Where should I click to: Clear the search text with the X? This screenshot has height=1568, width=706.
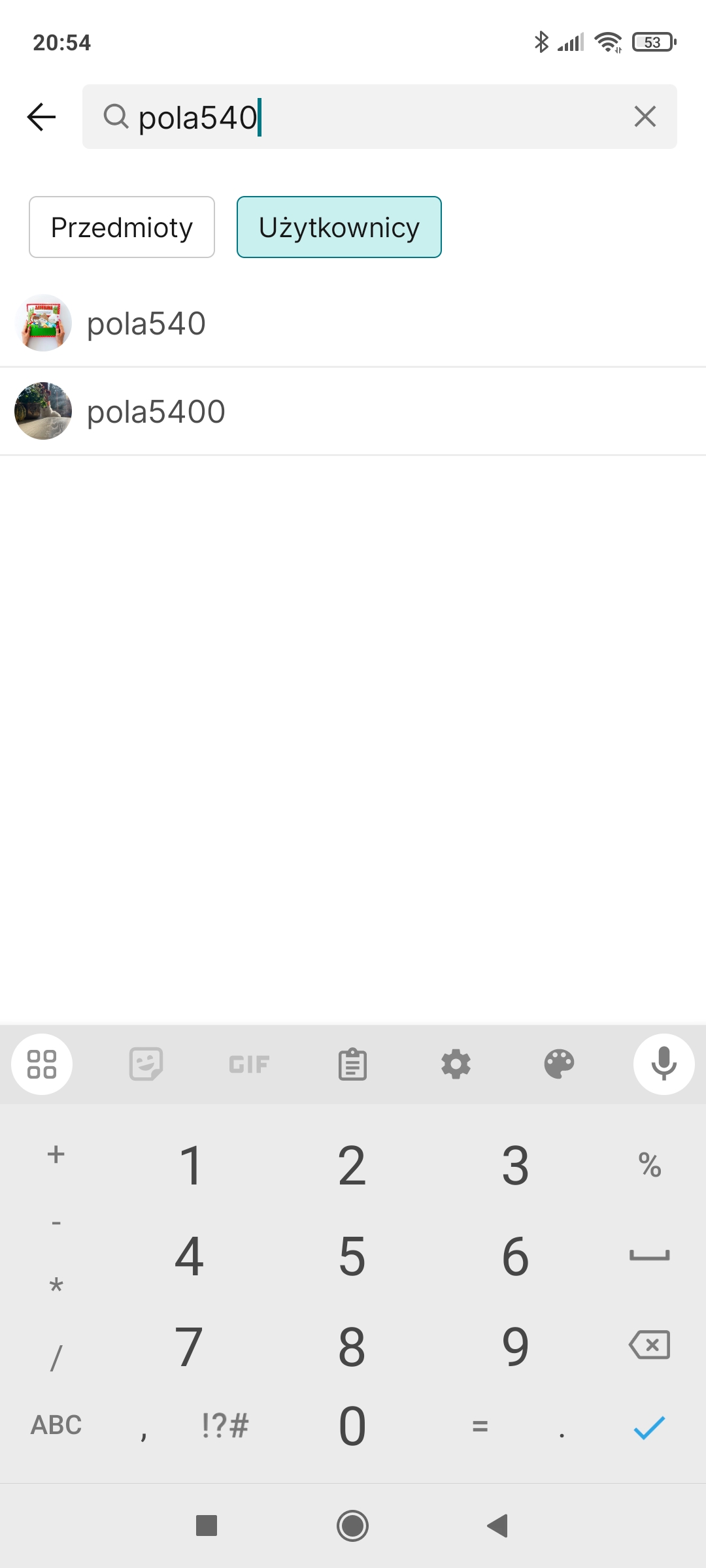pos(645,117)
